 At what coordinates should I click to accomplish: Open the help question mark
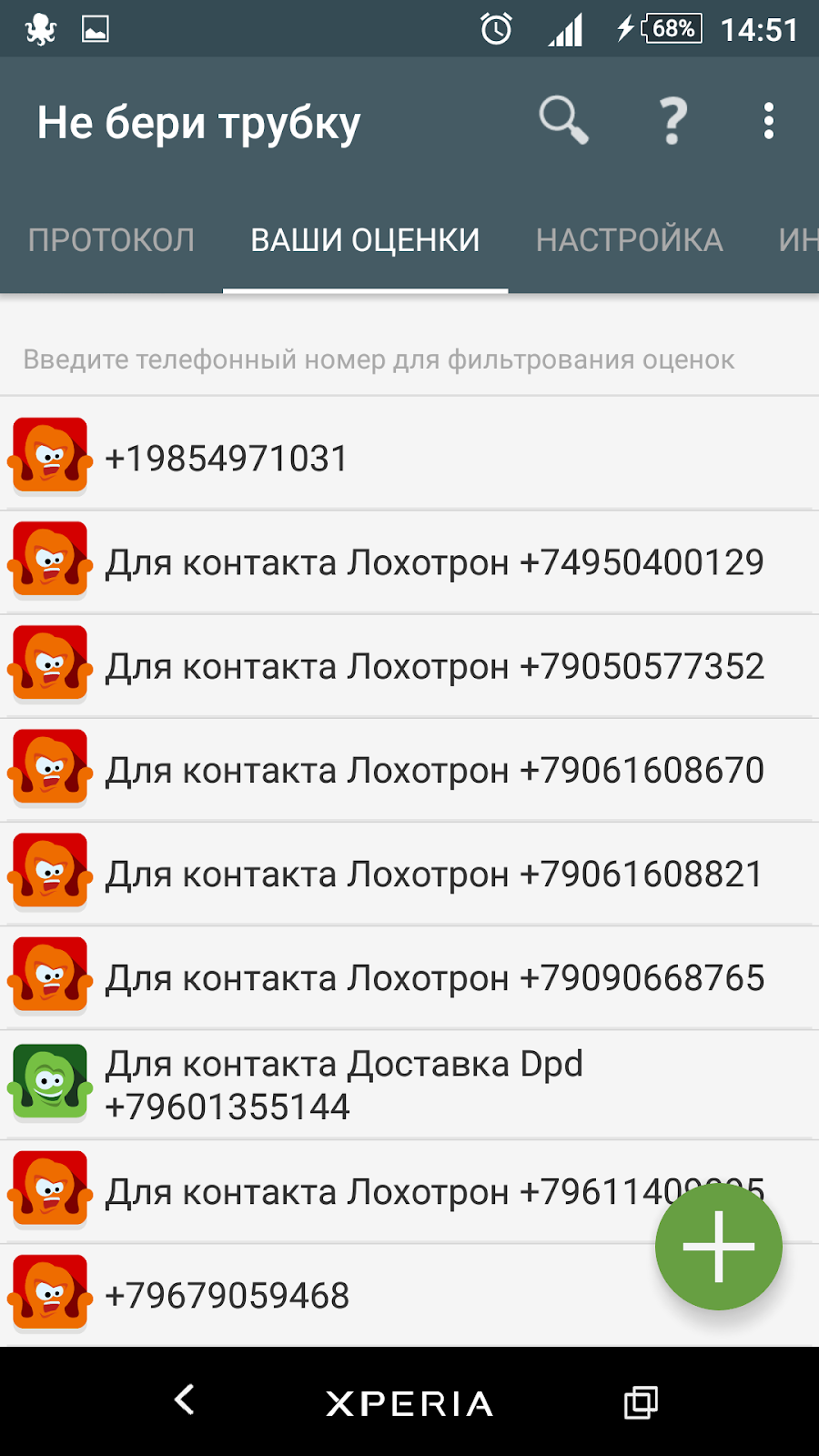pyautogui.click(x=672, y=121)
